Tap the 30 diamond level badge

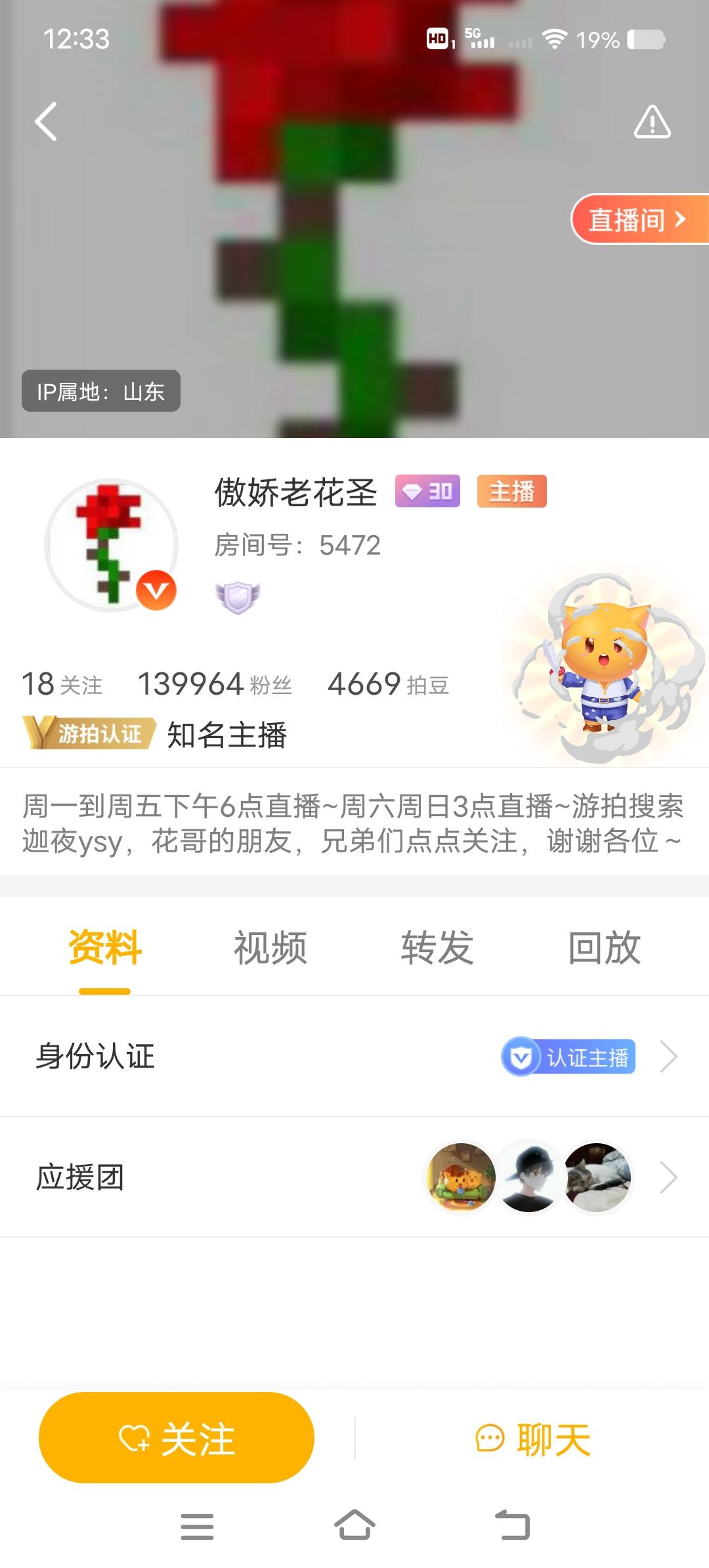tap(427, 491)
